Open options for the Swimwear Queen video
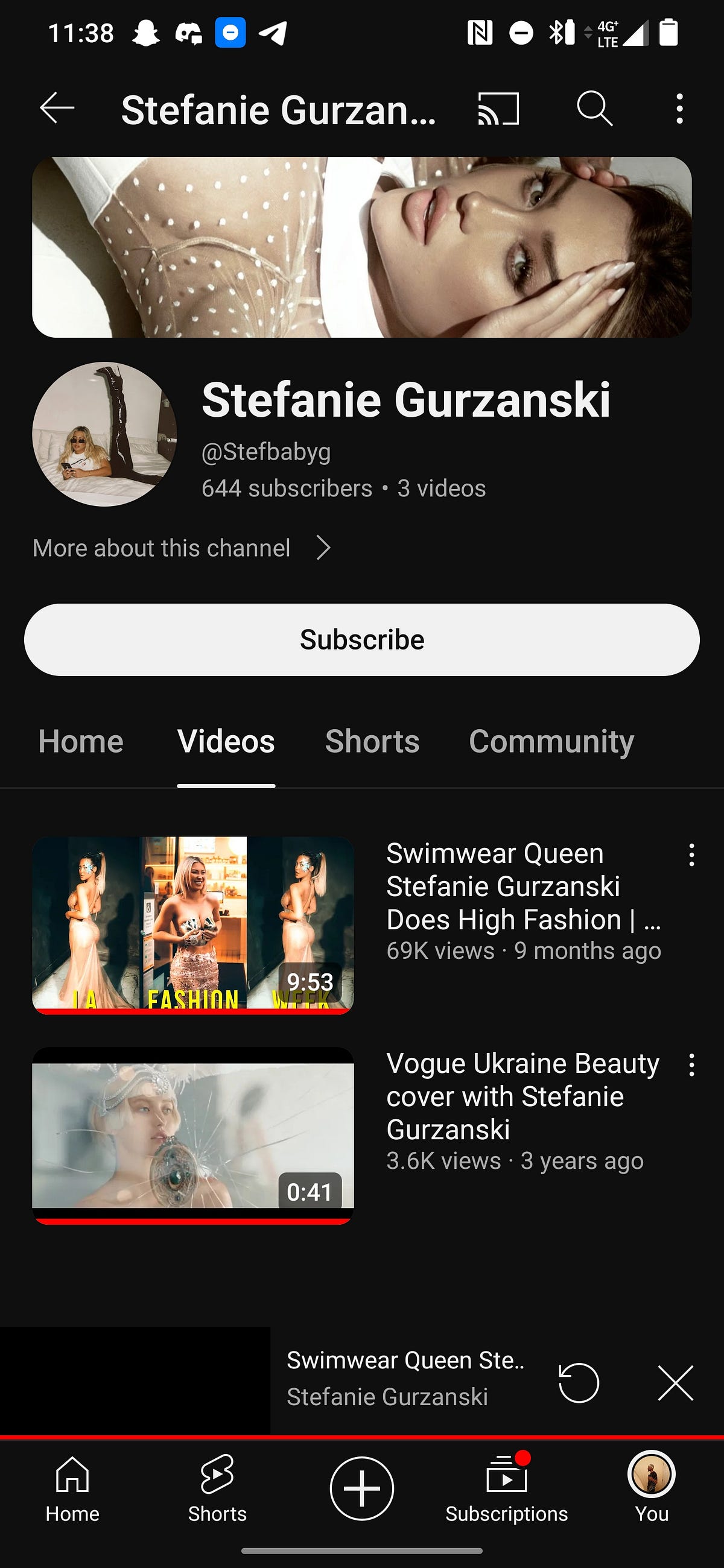 (x=693, y=857)
